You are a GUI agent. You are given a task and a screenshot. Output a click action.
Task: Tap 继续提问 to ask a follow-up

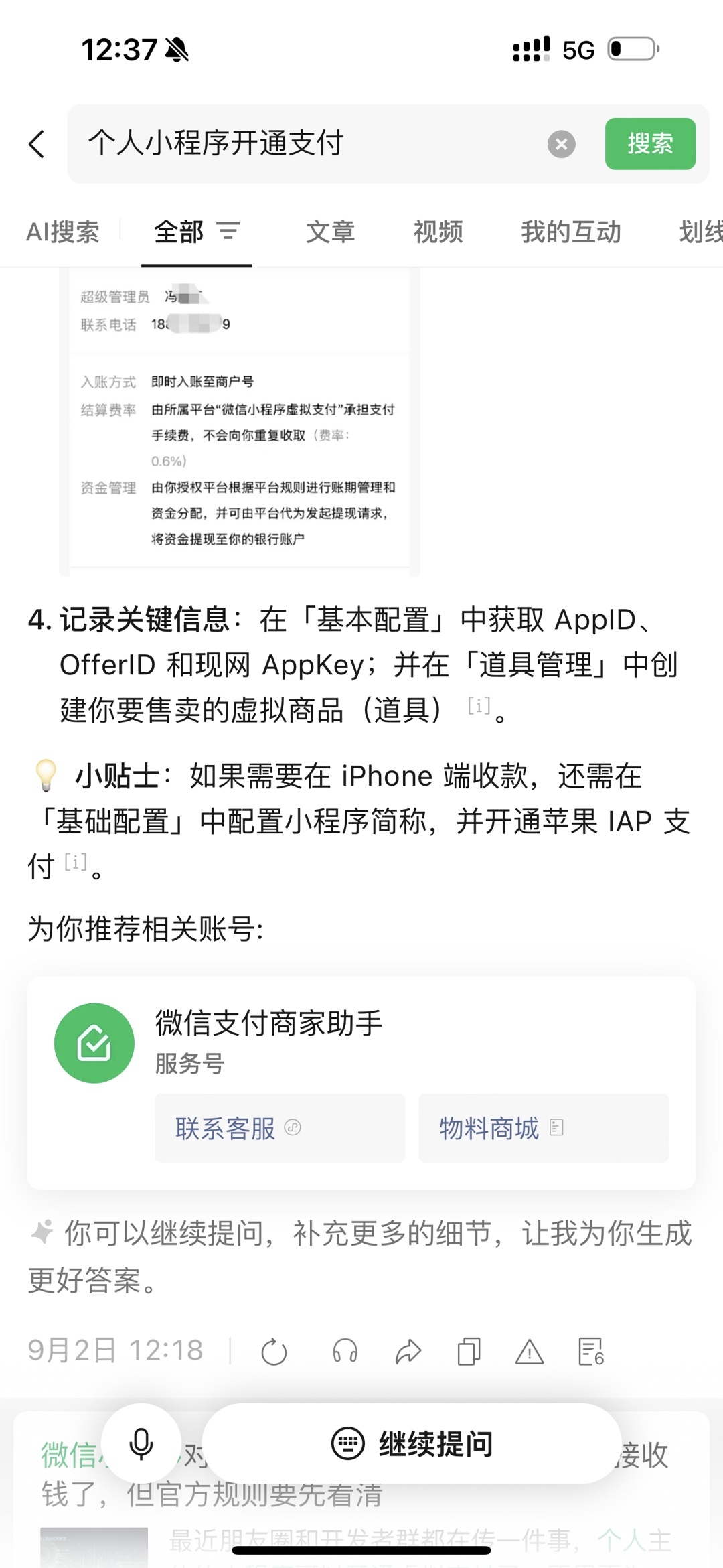(x=412, y=1443)
